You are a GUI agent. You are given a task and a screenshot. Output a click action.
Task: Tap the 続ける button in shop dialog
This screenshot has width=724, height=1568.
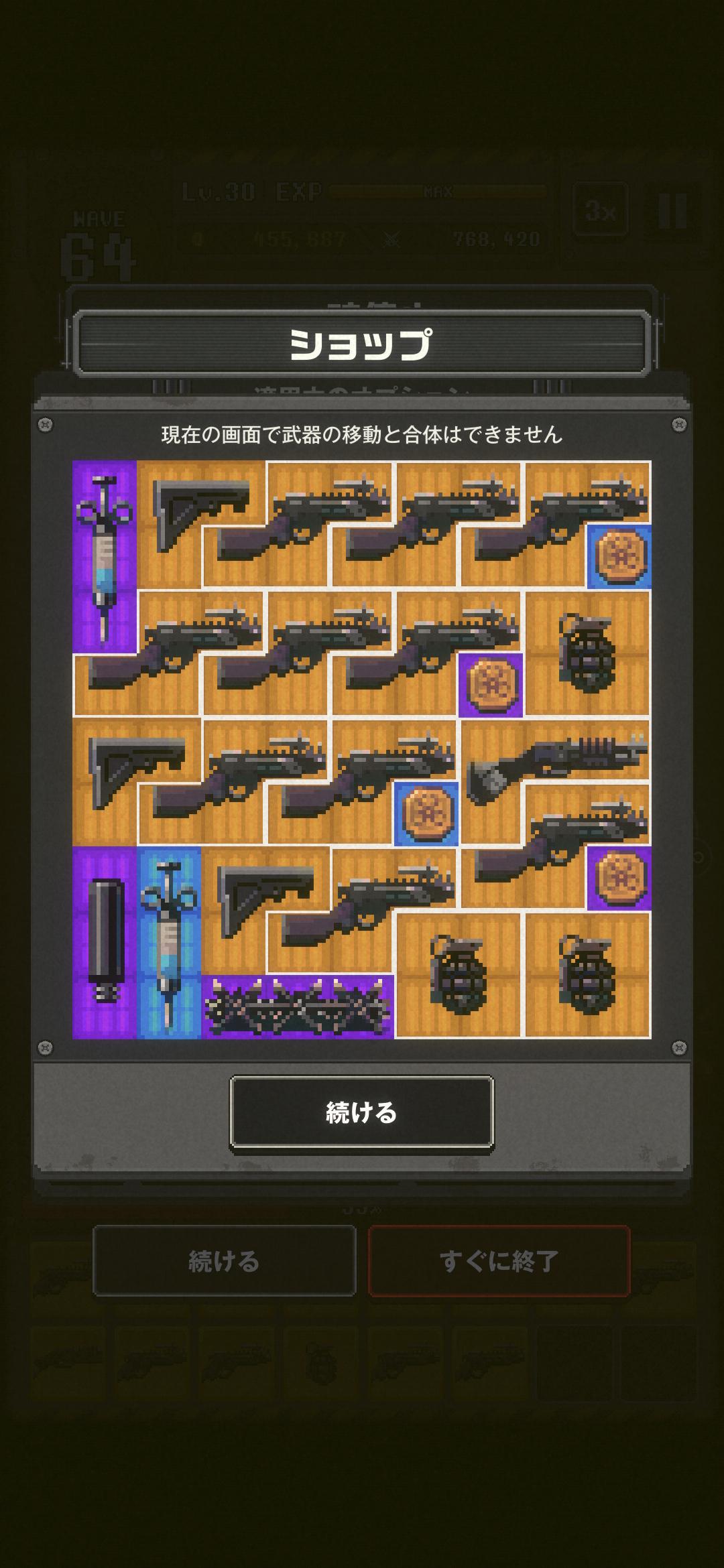click(361, 1113)
